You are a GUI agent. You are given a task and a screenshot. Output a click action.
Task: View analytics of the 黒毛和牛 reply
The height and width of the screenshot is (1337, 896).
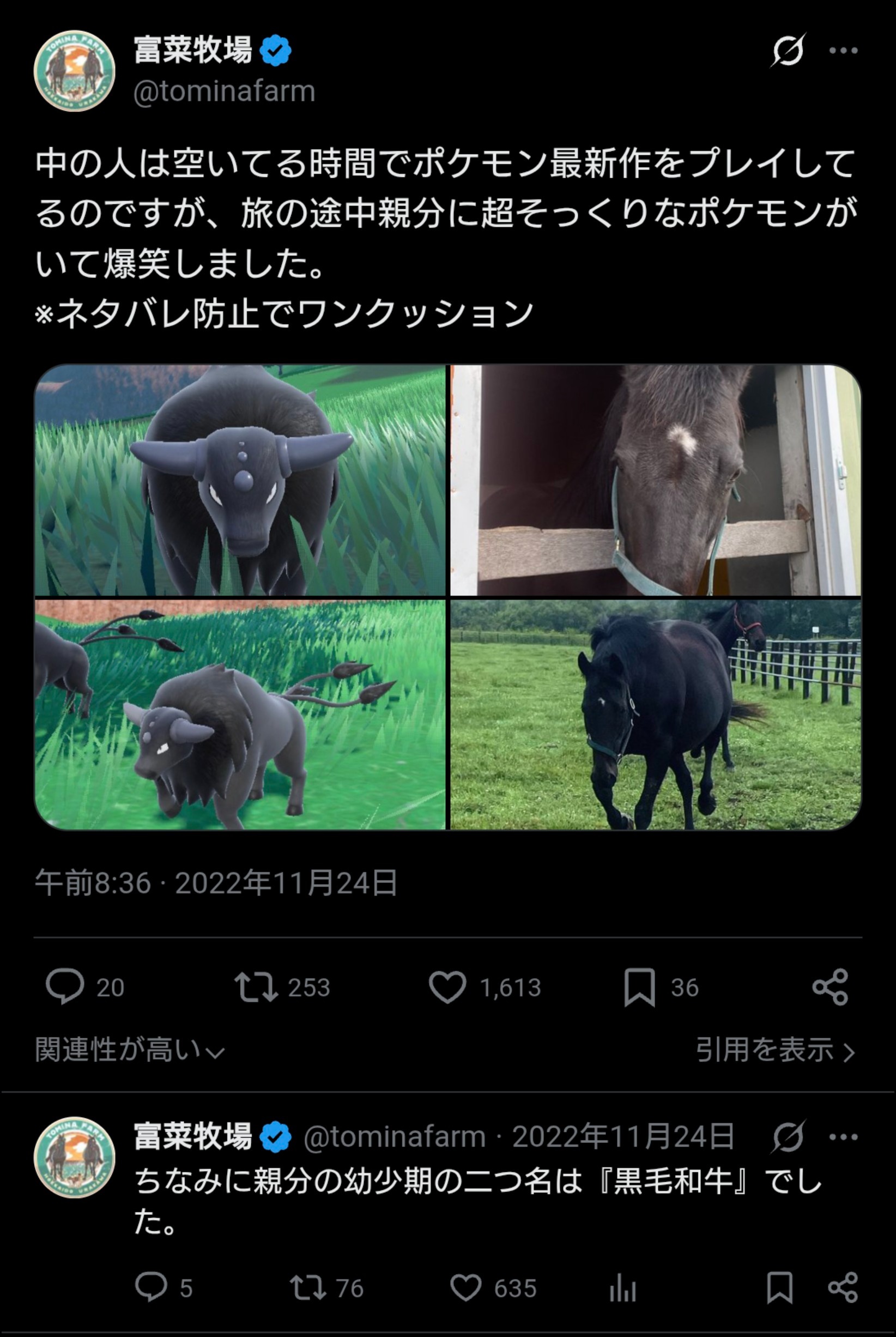point(623,1288)
